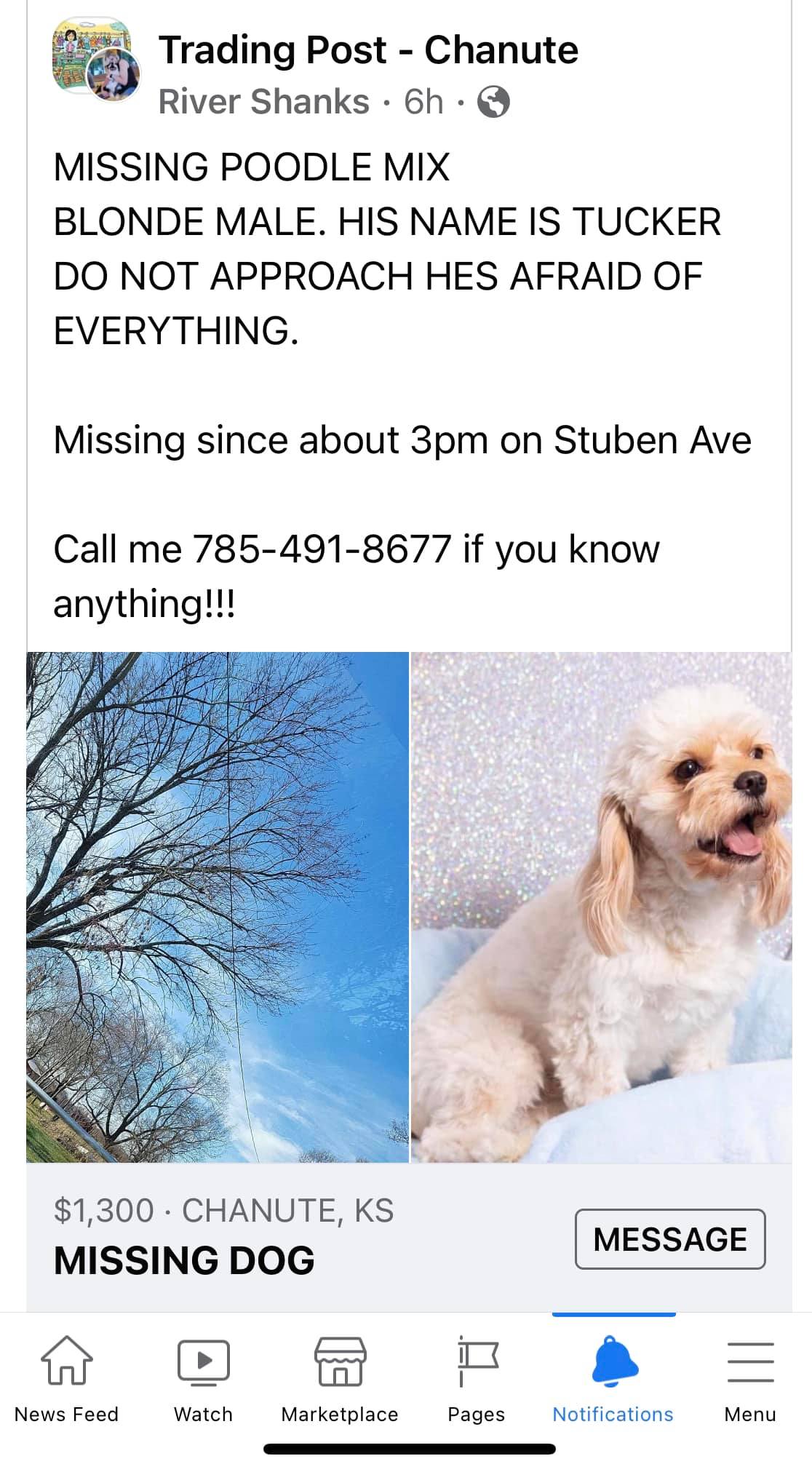The height and width of the screenshot is (1472, 812).
Task: Open the Trading Post - Chanute group
Action: click(x=368, y=50)
